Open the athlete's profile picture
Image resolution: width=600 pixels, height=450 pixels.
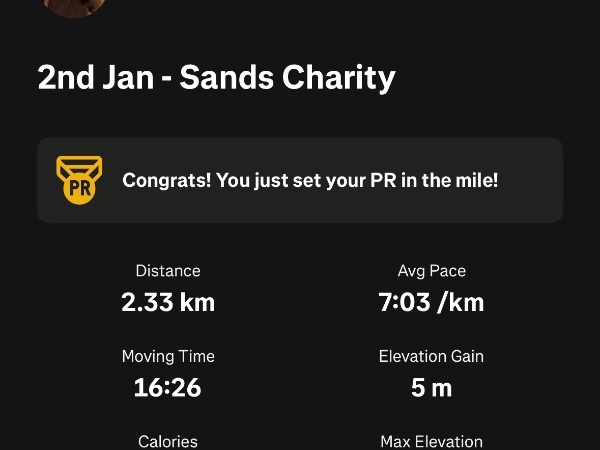tap(75, 6)
